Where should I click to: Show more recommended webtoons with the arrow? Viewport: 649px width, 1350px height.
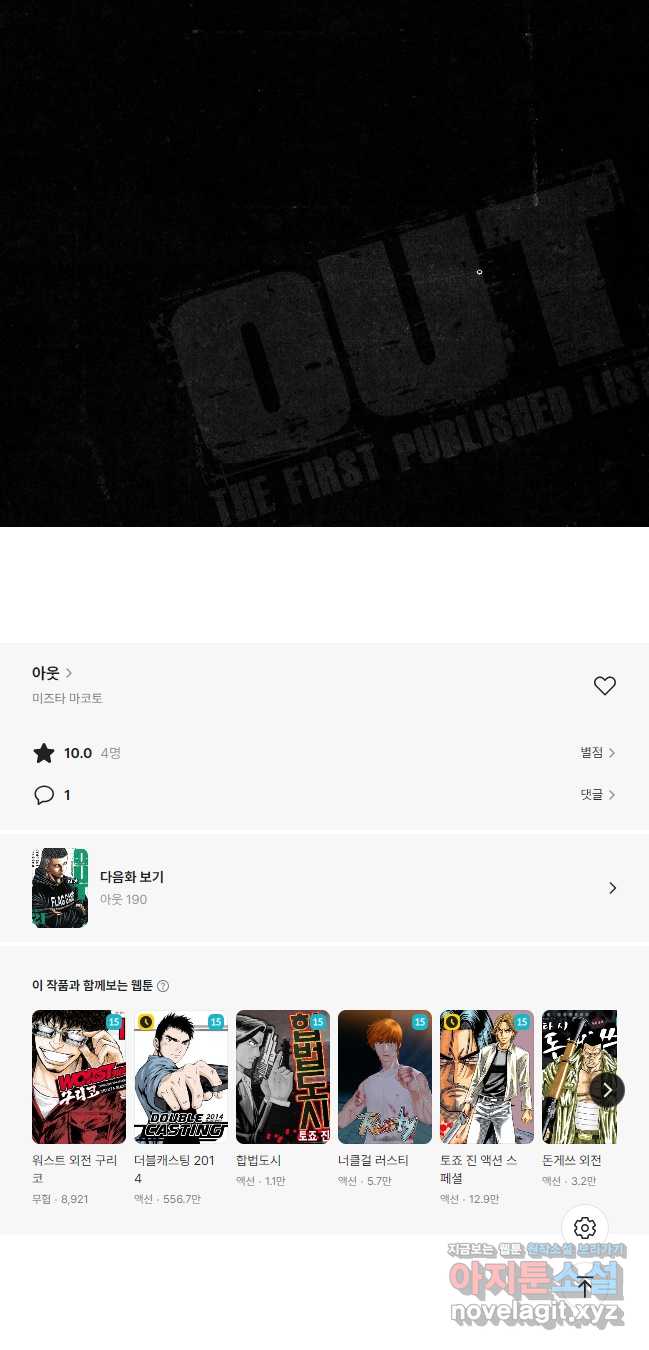click(x=607, y=1089)
